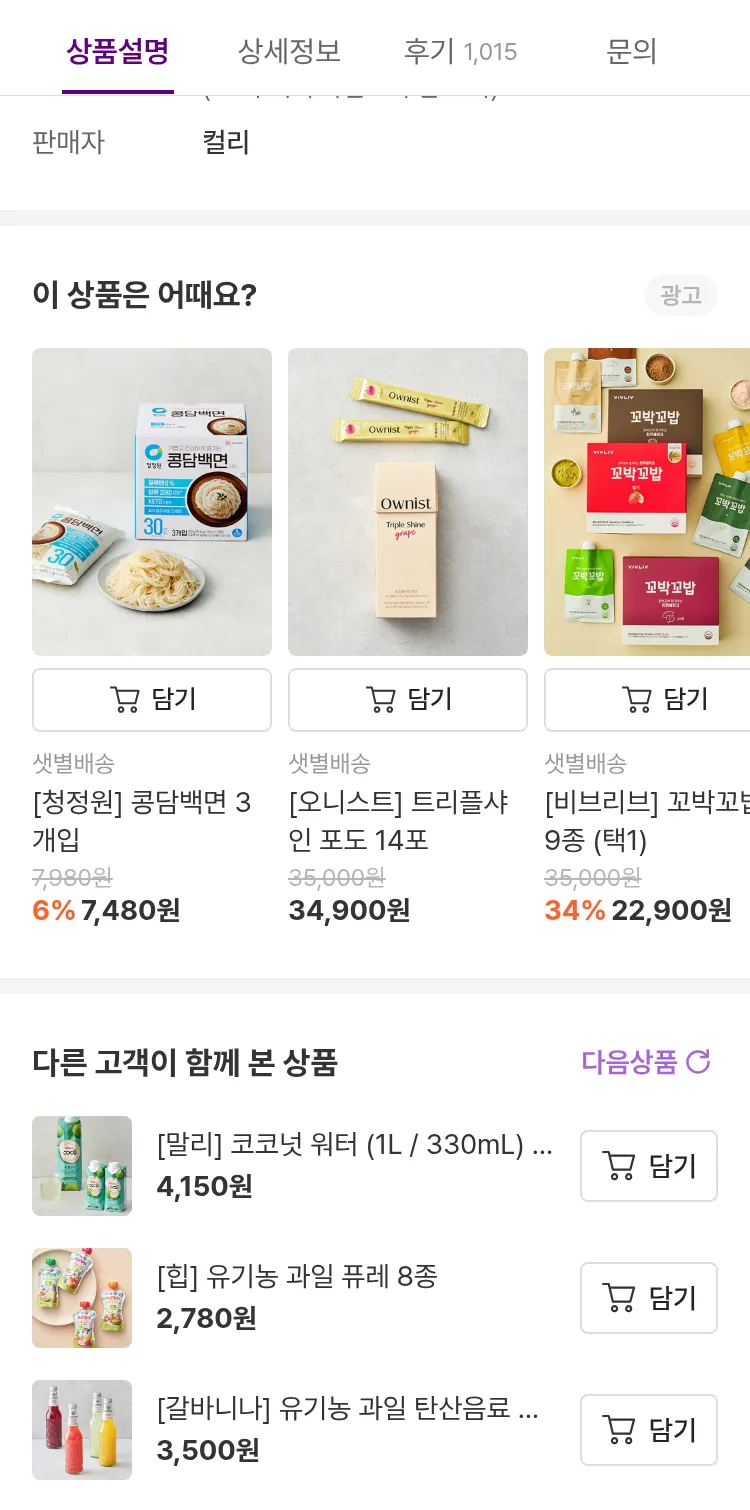Add 갈바니나 탄산음료 to cart
Image resolution: width=750 pixels, height=1510 pixels.
tap(649, 1430)
